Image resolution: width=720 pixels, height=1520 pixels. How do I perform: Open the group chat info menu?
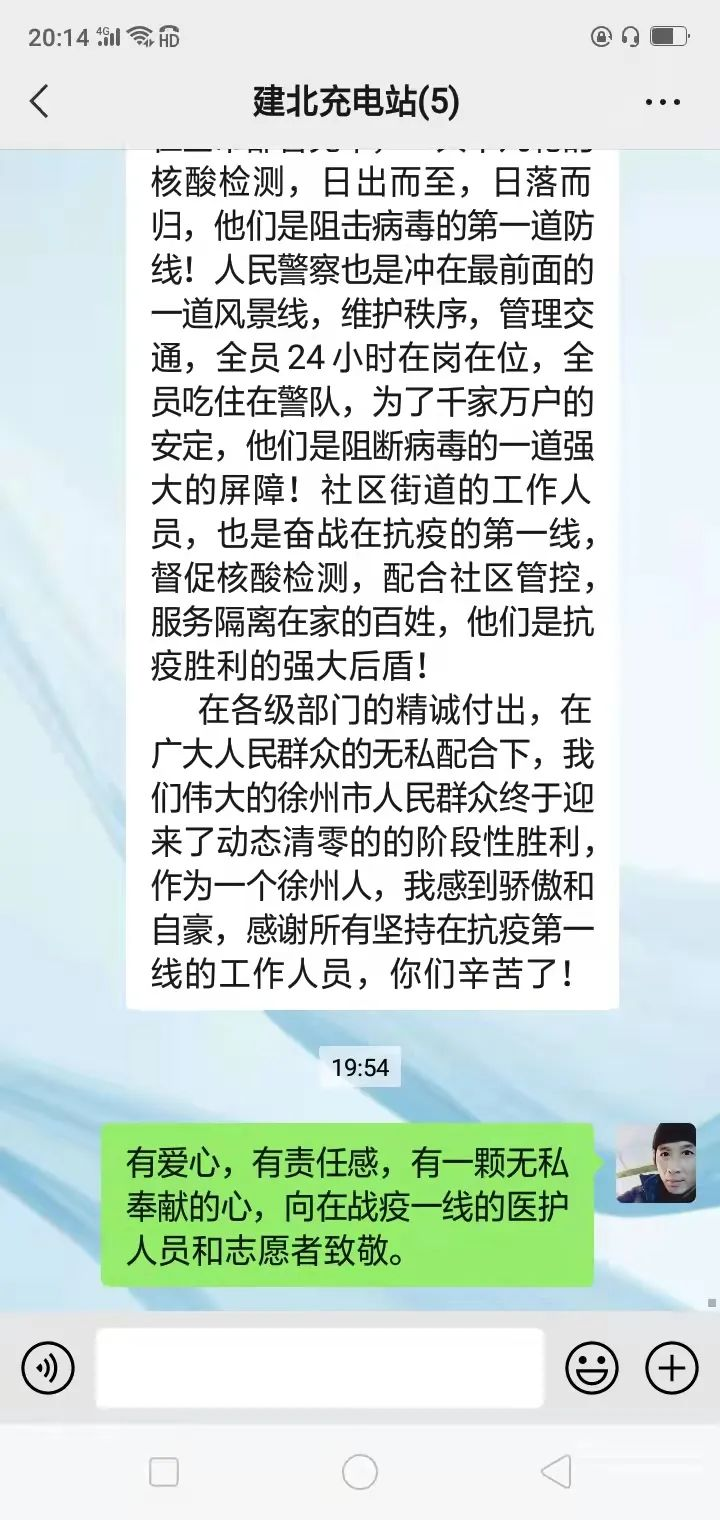click(662, 102)
